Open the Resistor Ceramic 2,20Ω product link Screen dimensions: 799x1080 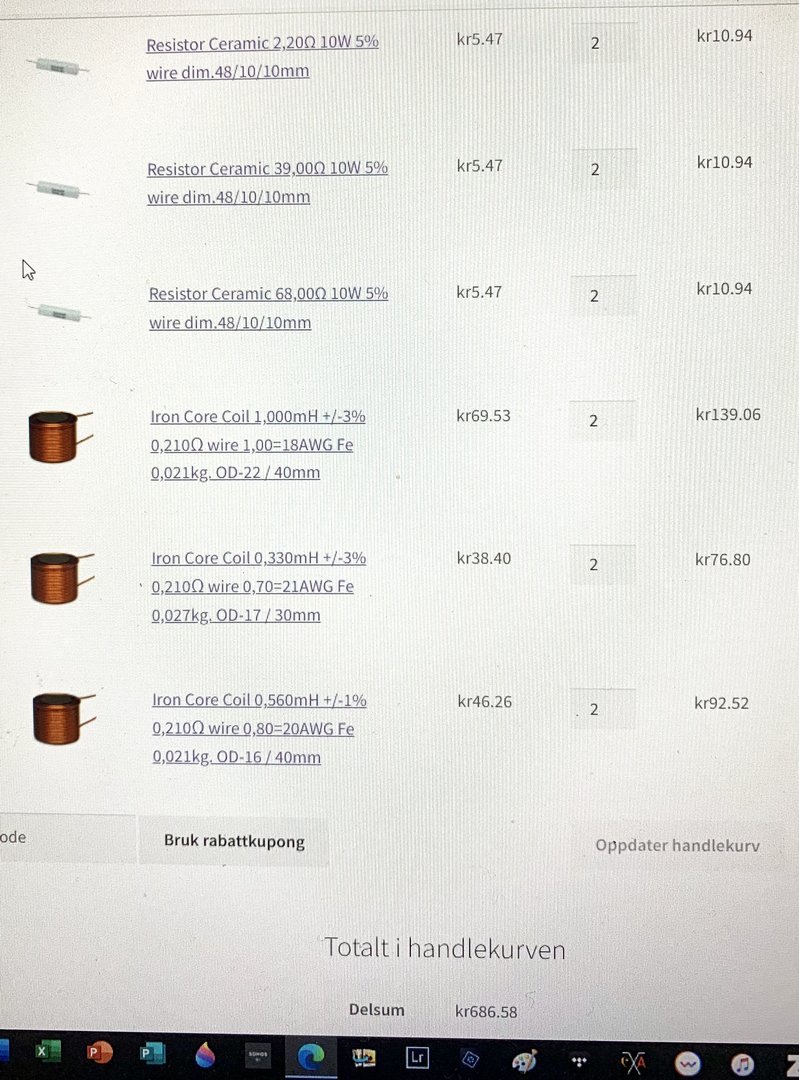262,44
